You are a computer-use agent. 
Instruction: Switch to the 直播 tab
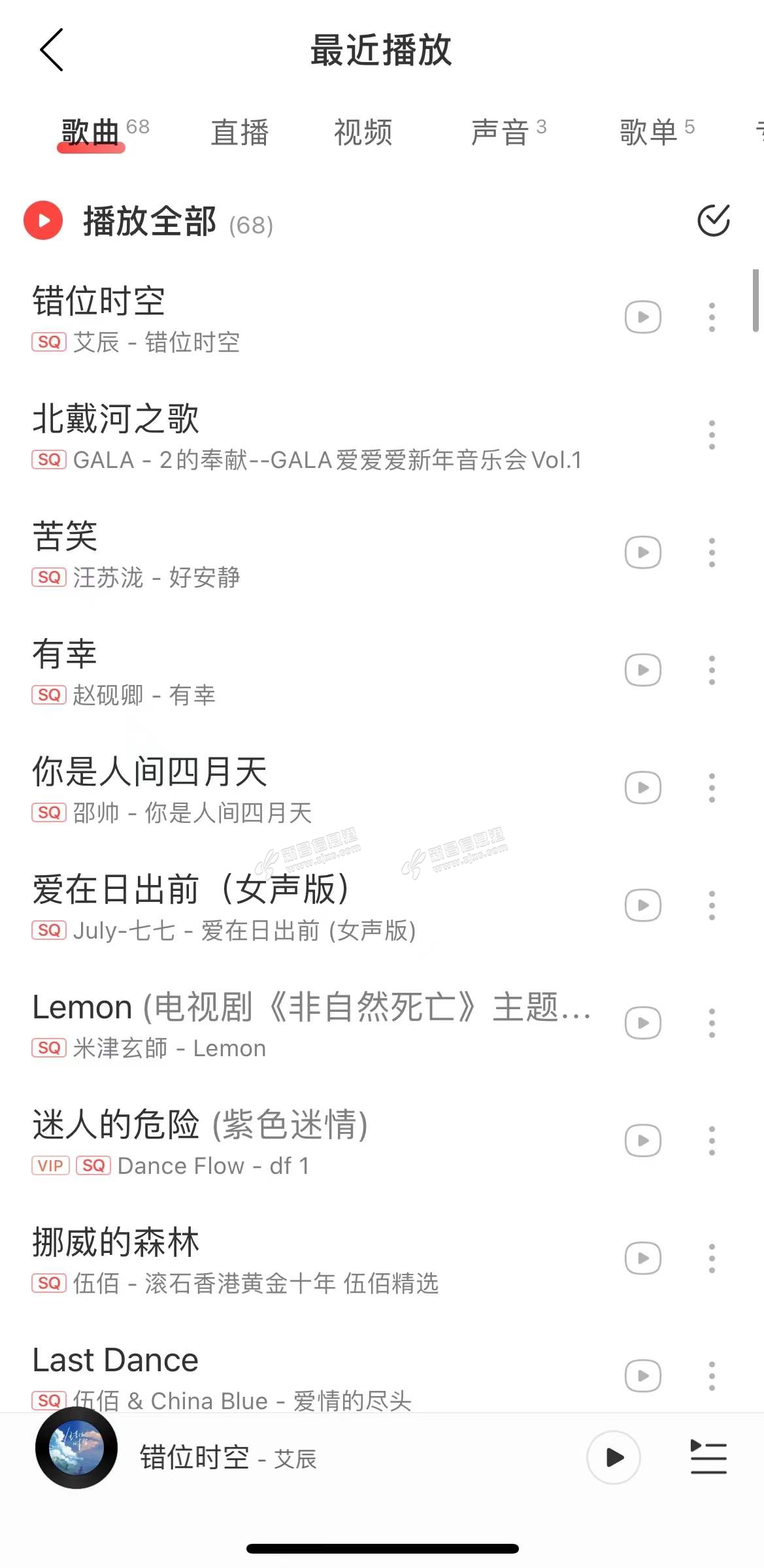[239, 133]
